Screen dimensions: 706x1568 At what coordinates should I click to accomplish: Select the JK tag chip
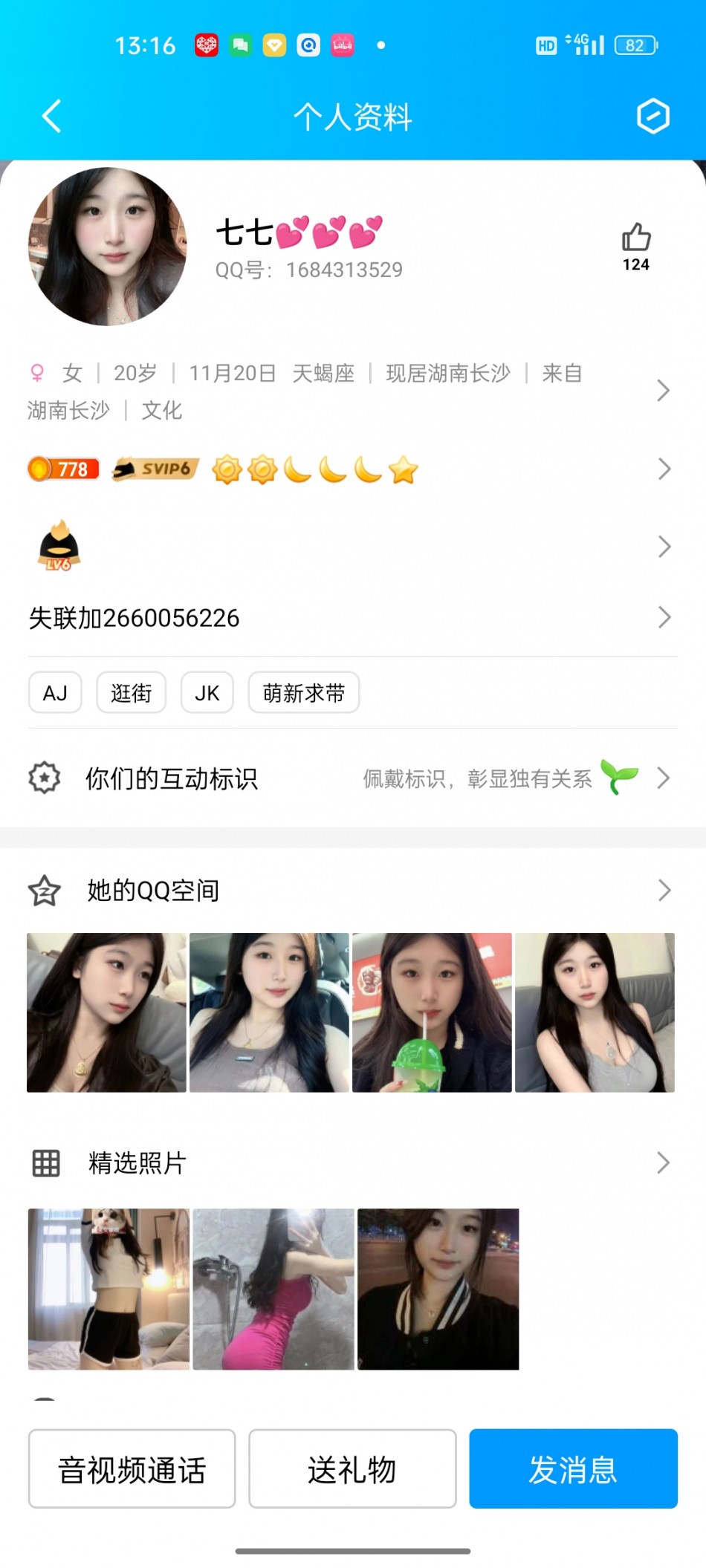(x=207, y=693)
